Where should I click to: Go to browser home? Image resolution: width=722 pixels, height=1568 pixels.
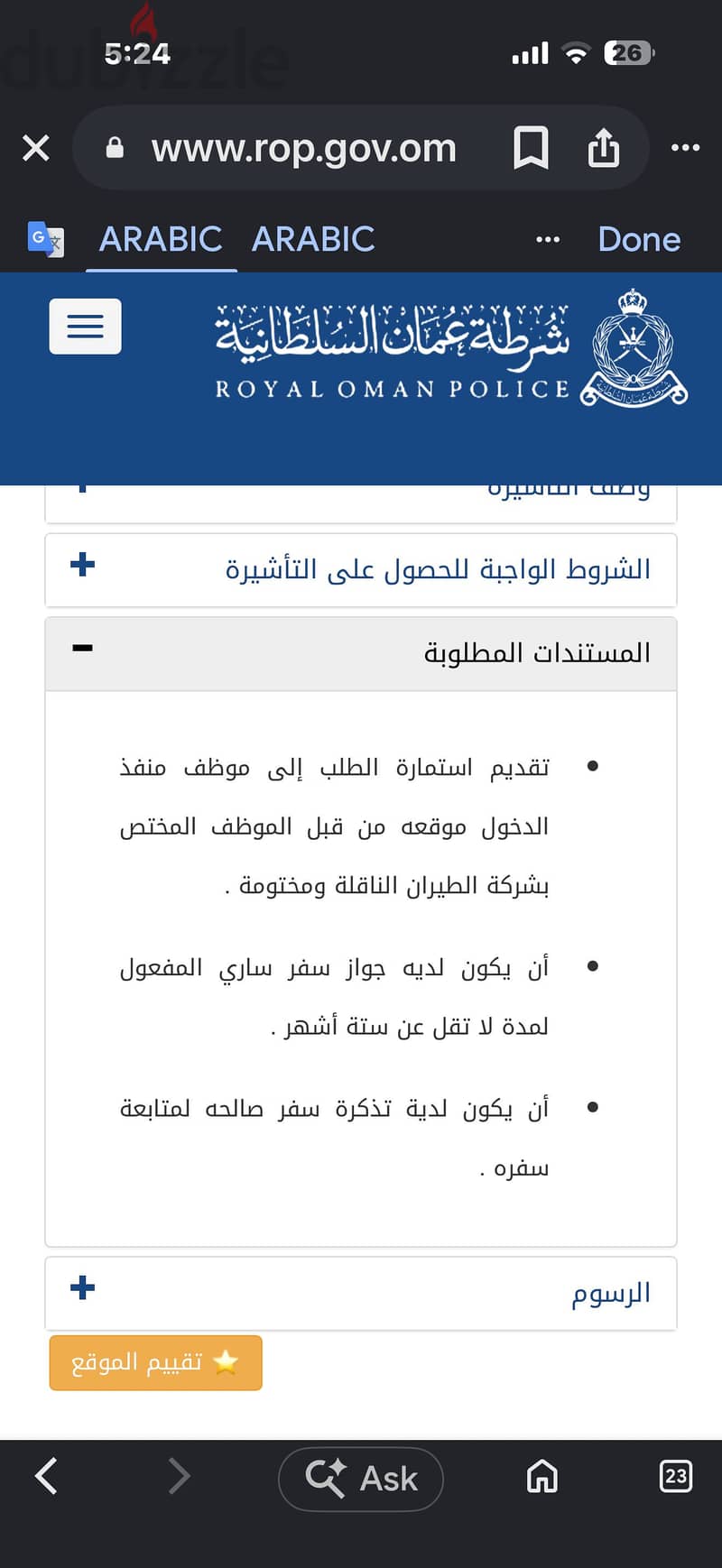tap(541, 1477)
